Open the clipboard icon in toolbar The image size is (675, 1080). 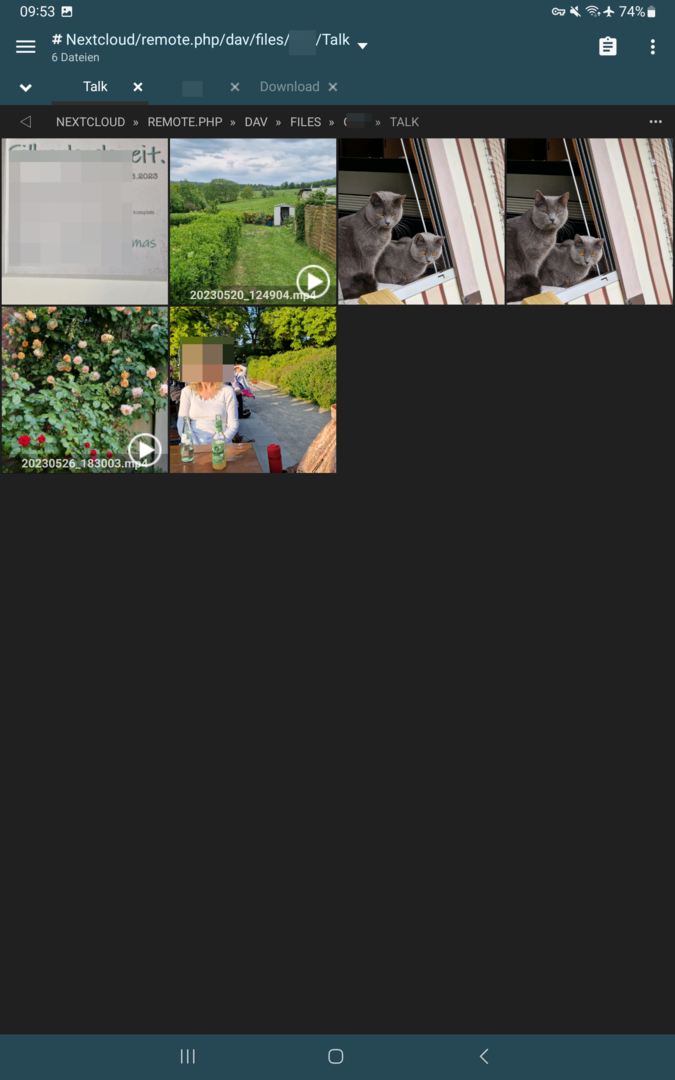click(607, 47)
